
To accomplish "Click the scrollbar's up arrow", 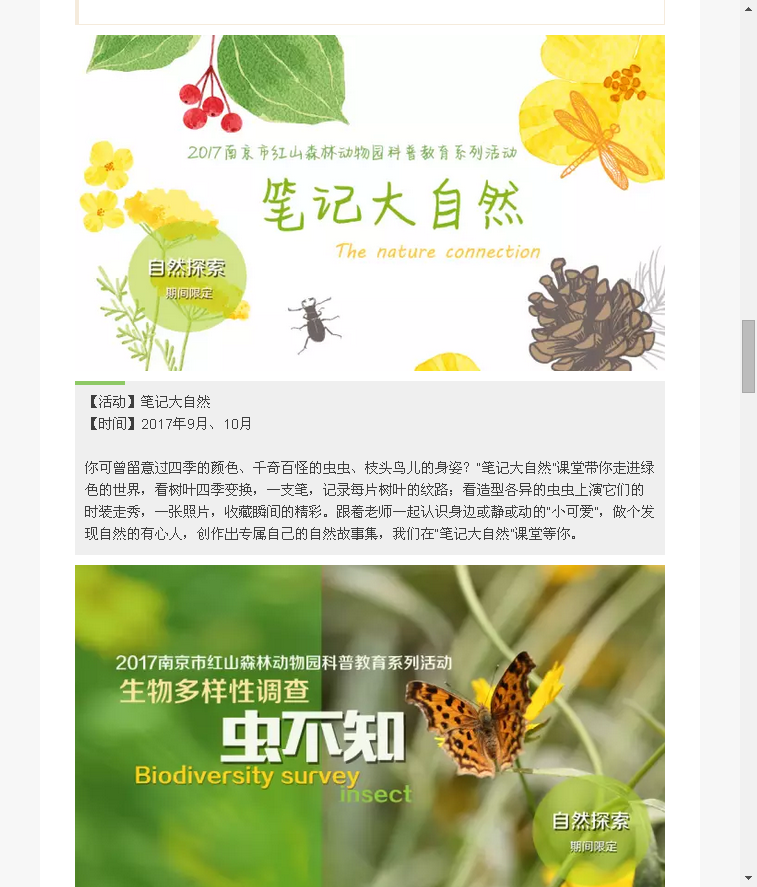I will click(748, 8).
